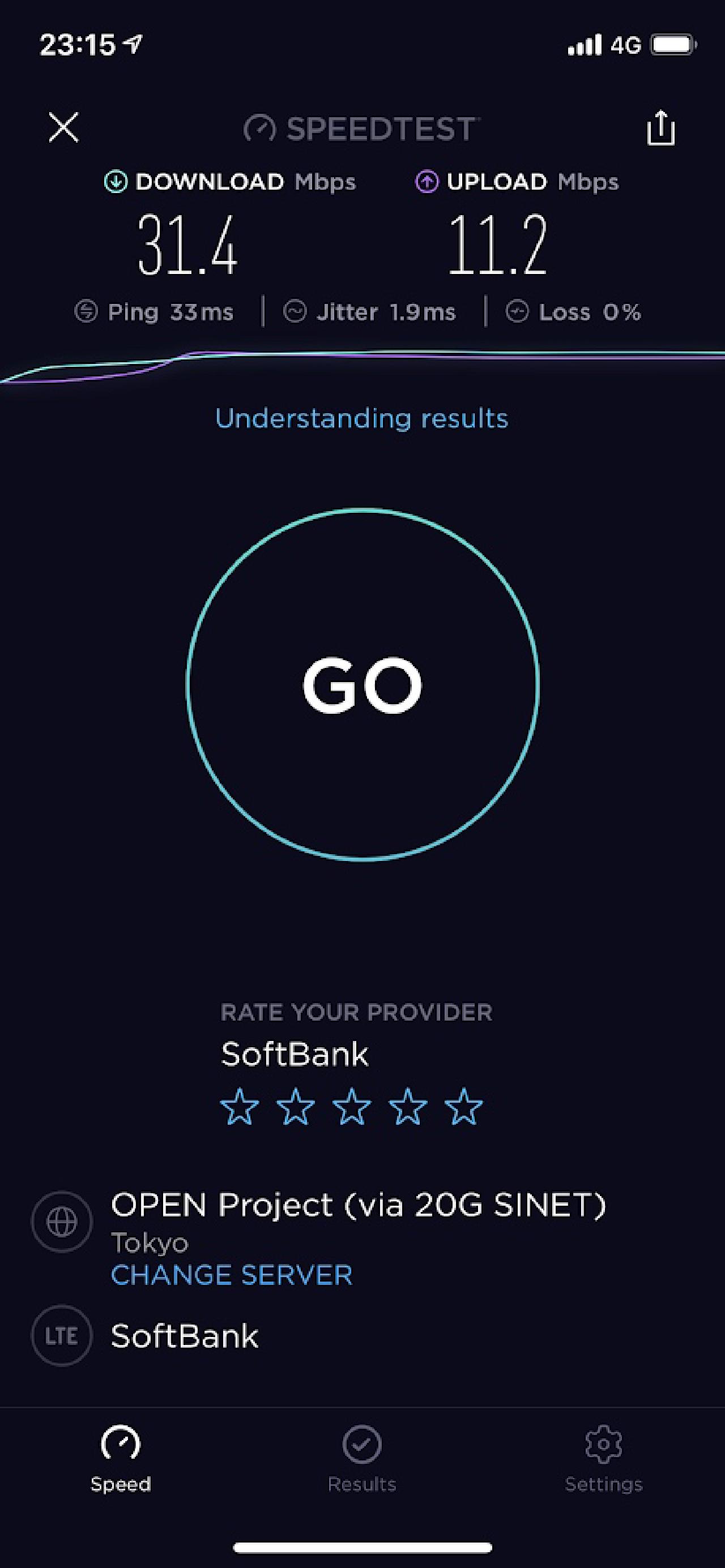
Task: Switch to the Results tab
Action: coord(362,1459)
